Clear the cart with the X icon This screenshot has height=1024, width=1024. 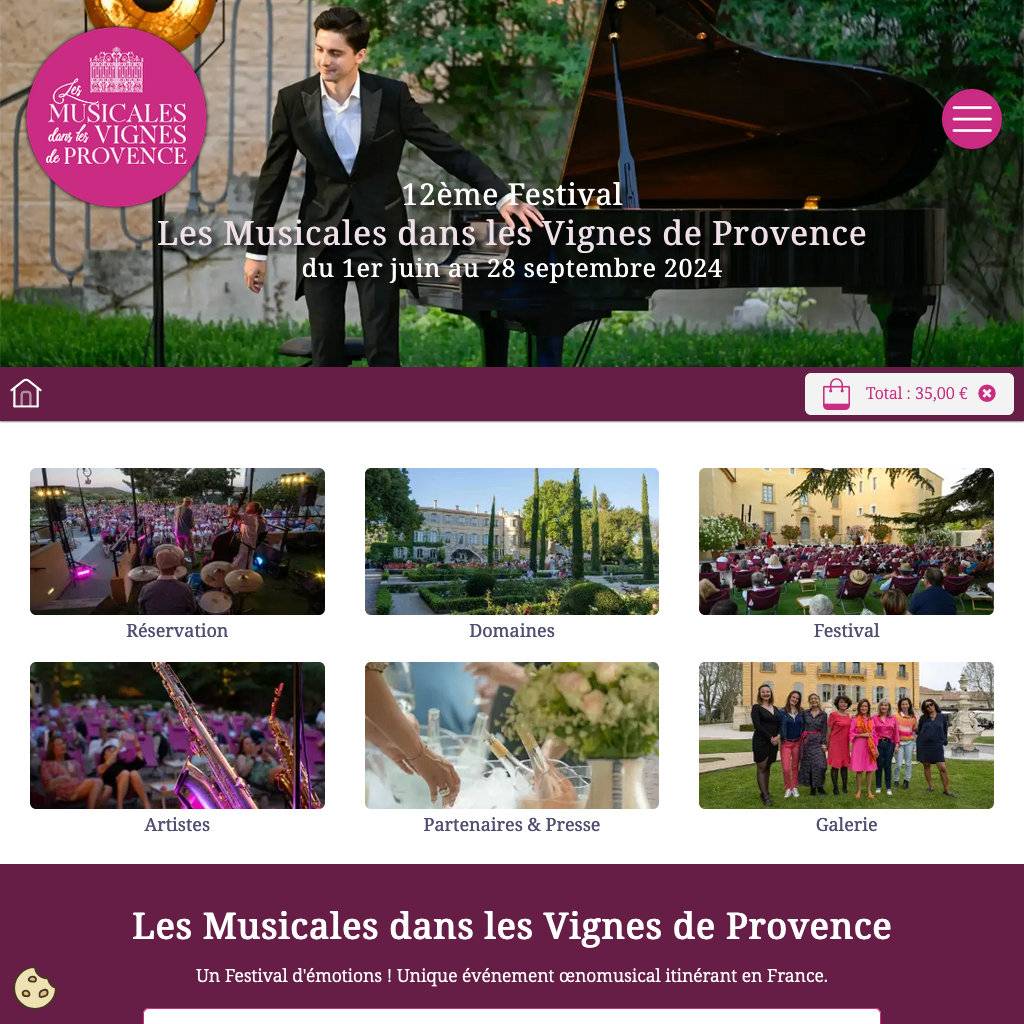987,394
